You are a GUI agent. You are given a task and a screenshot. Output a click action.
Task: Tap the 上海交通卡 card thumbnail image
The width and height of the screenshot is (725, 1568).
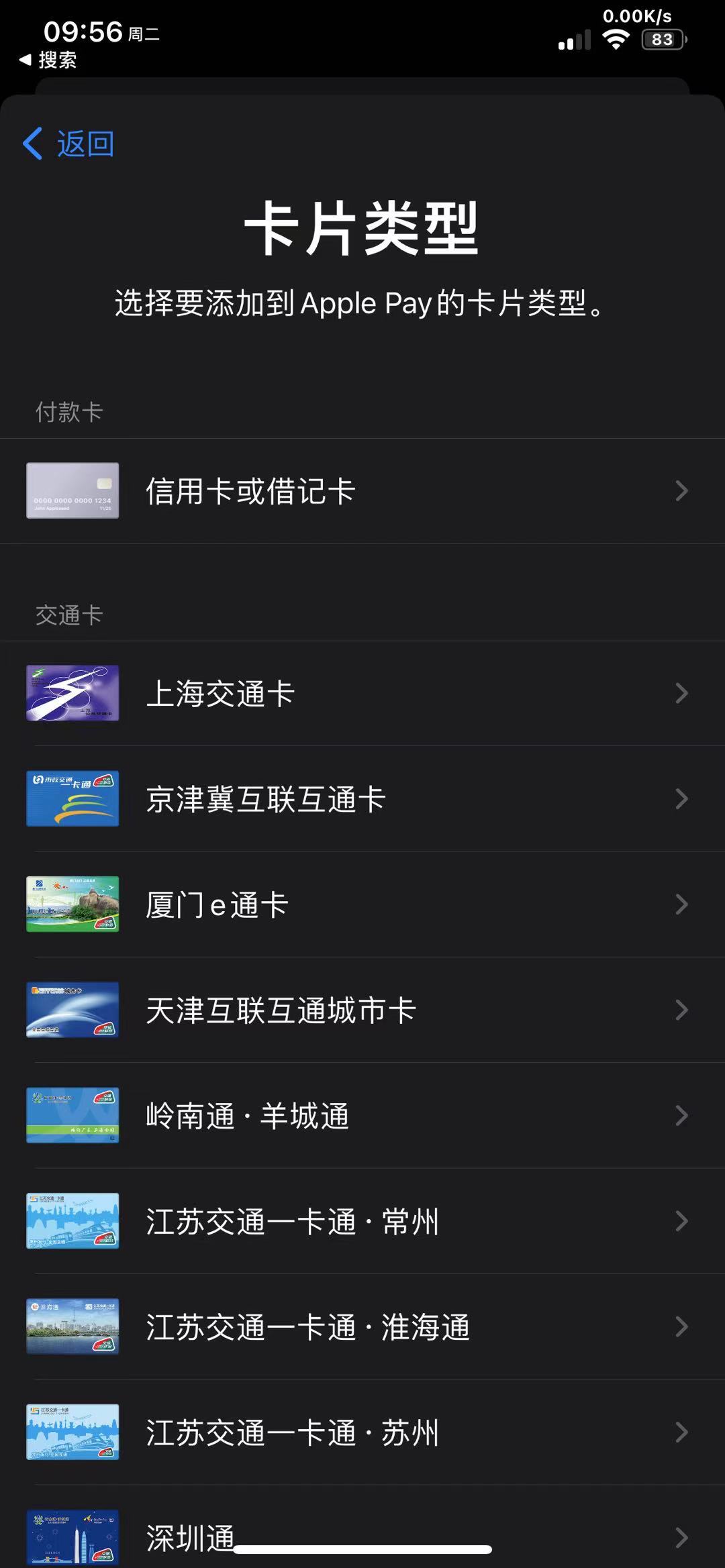coord(72,694)
